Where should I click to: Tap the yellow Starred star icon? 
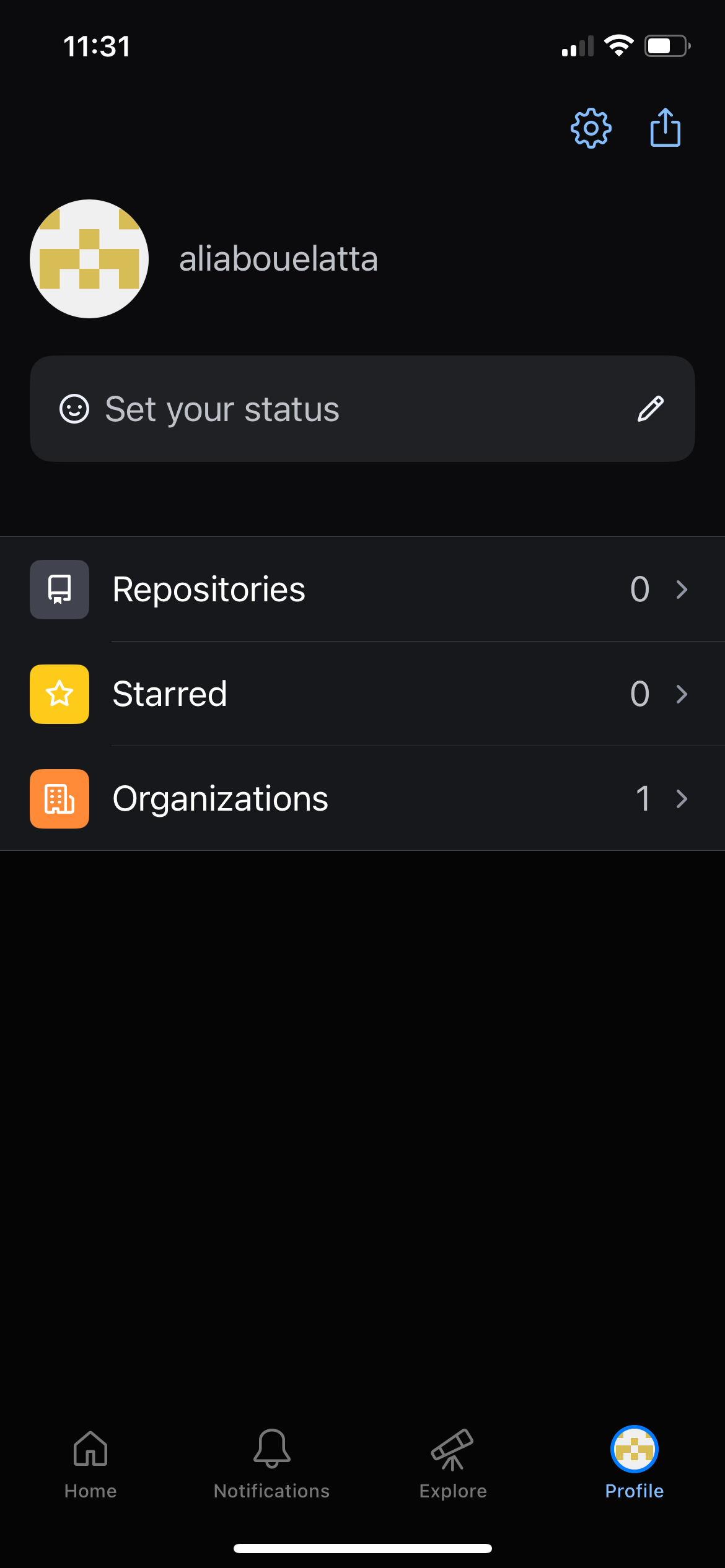click(x=59, y=694)
